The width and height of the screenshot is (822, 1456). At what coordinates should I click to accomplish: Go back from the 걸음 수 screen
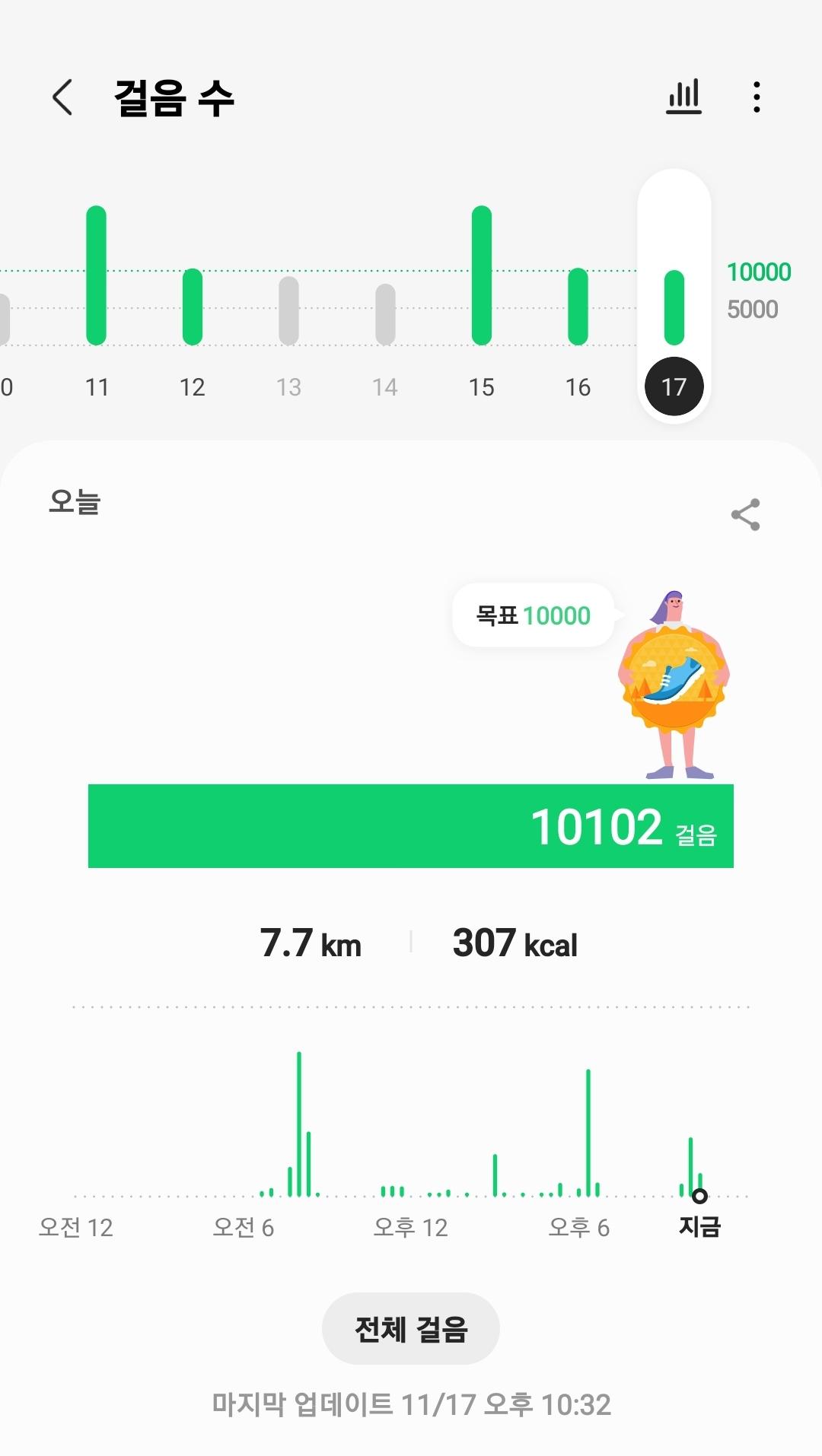[x=62, y=97]
